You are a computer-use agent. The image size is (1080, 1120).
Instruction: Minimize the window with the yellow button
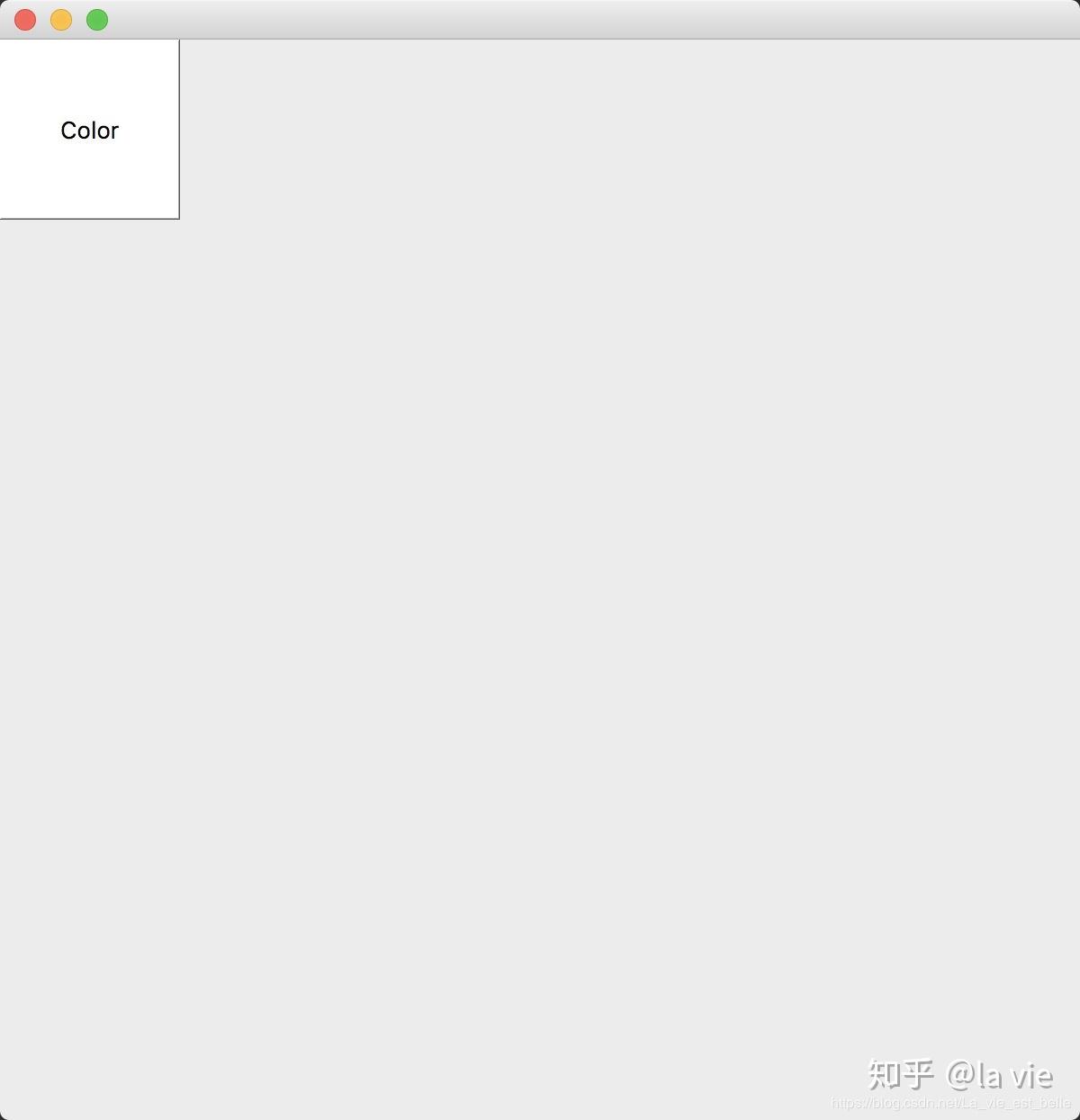61,20
